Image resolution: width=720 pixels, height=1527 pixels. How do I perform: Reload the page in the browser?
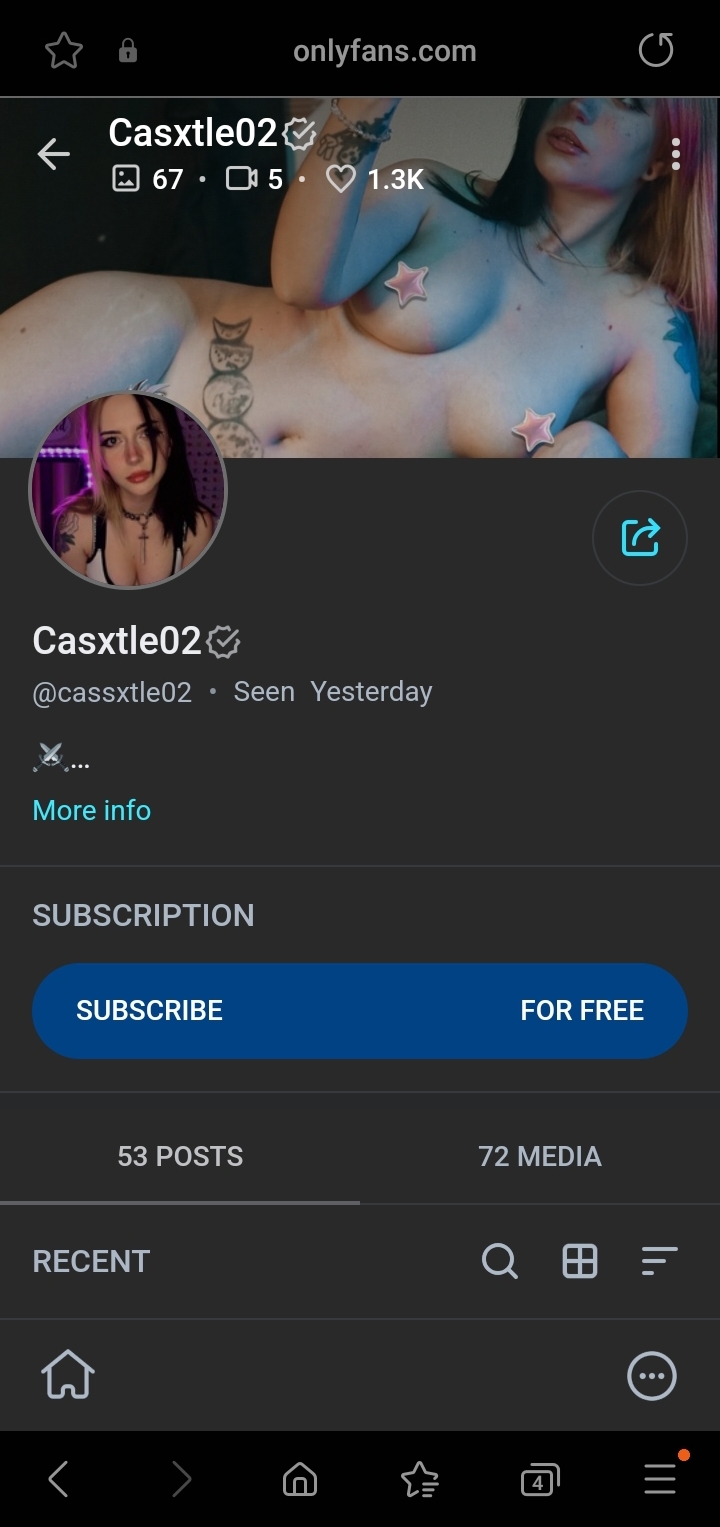coord(656,49)
